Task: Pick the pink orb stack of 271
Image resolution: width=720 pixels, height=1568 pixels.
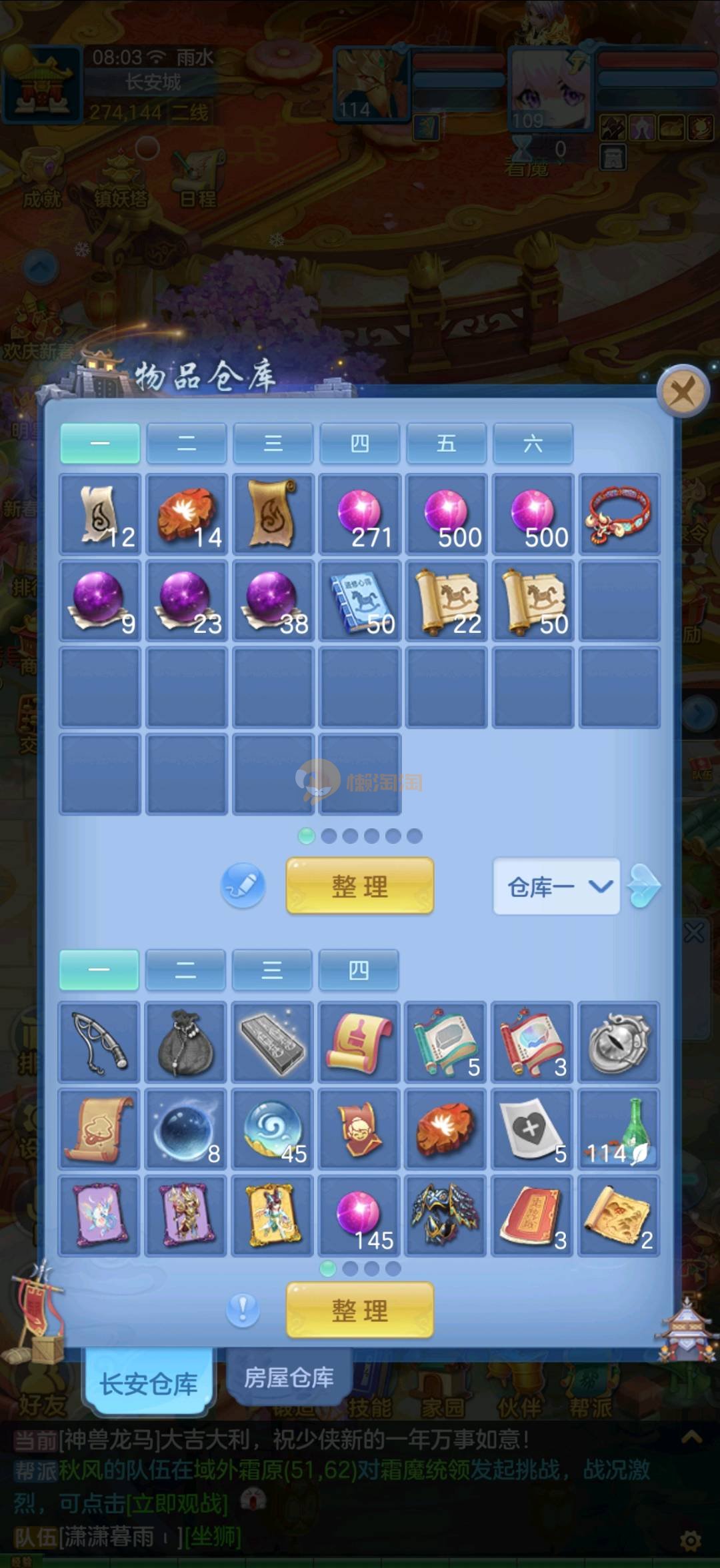Action: pos(360,514)
